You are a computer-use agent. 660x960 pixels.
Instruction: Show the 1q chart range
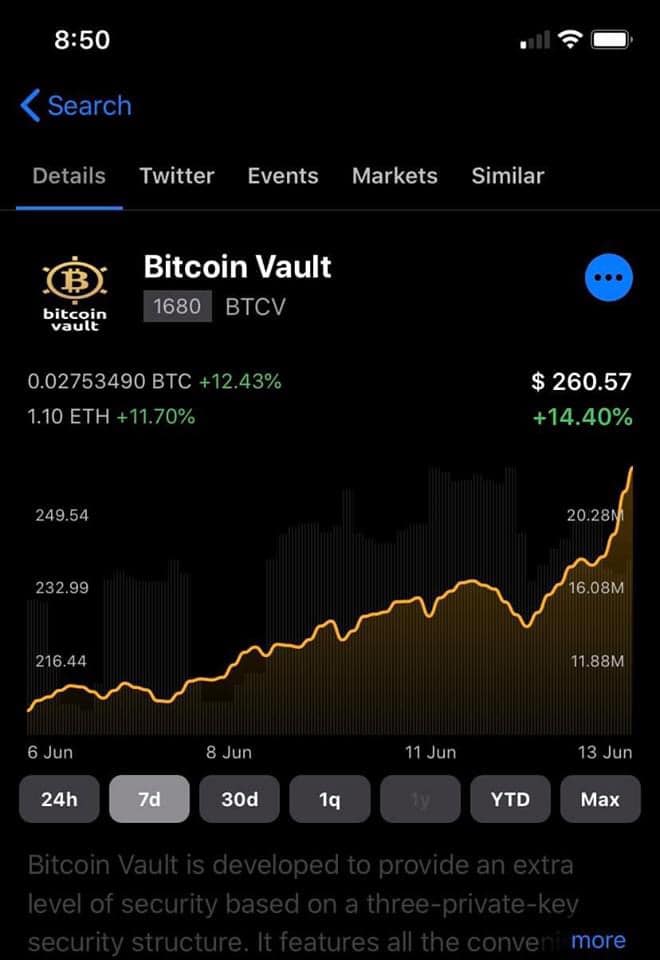(x=330, y=799)
